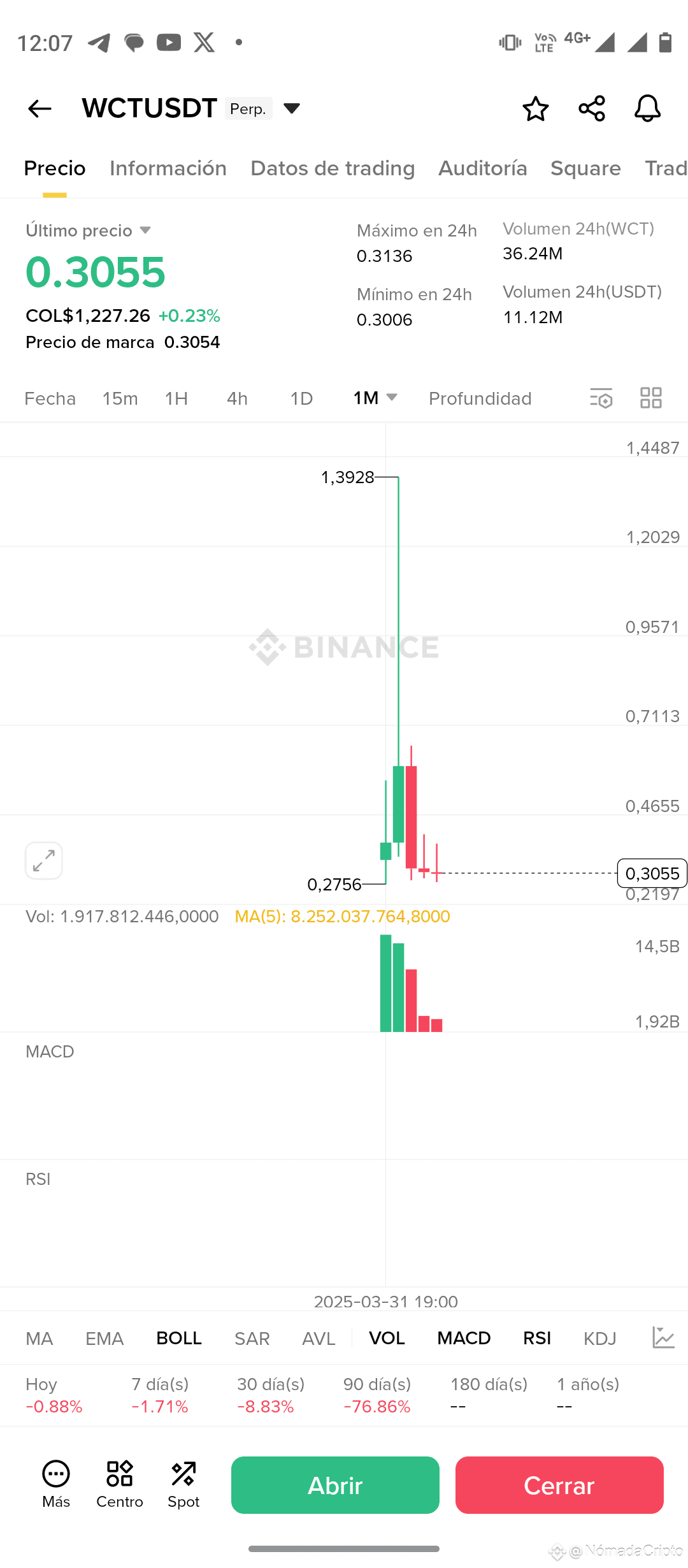Image resolution: width=688 pixels, height=1568 pixels.
Task: Select the 4h chart interval
Action: point(237,398)
